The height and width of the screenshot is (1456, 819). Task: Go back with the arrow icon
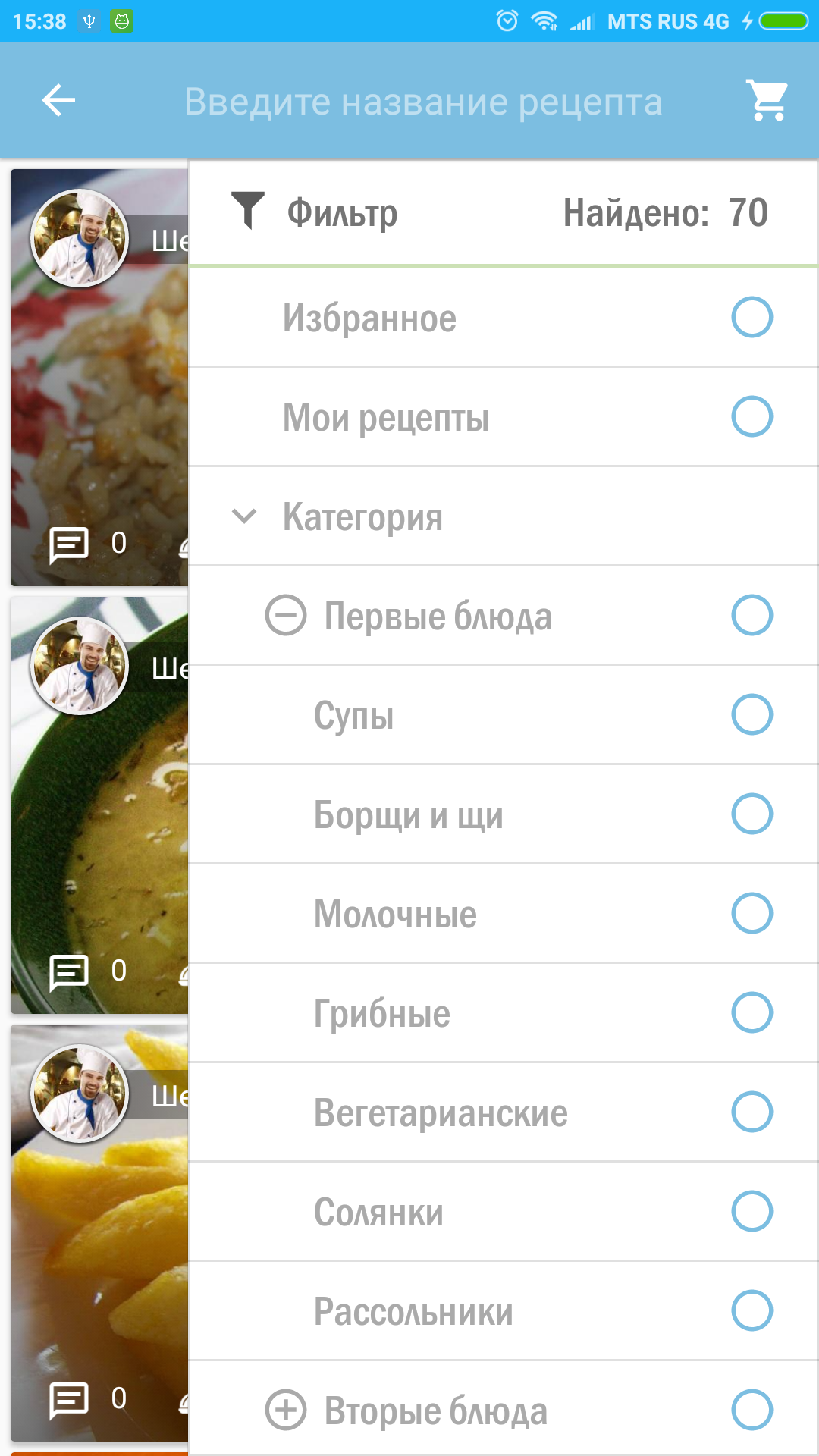(58, 100)
